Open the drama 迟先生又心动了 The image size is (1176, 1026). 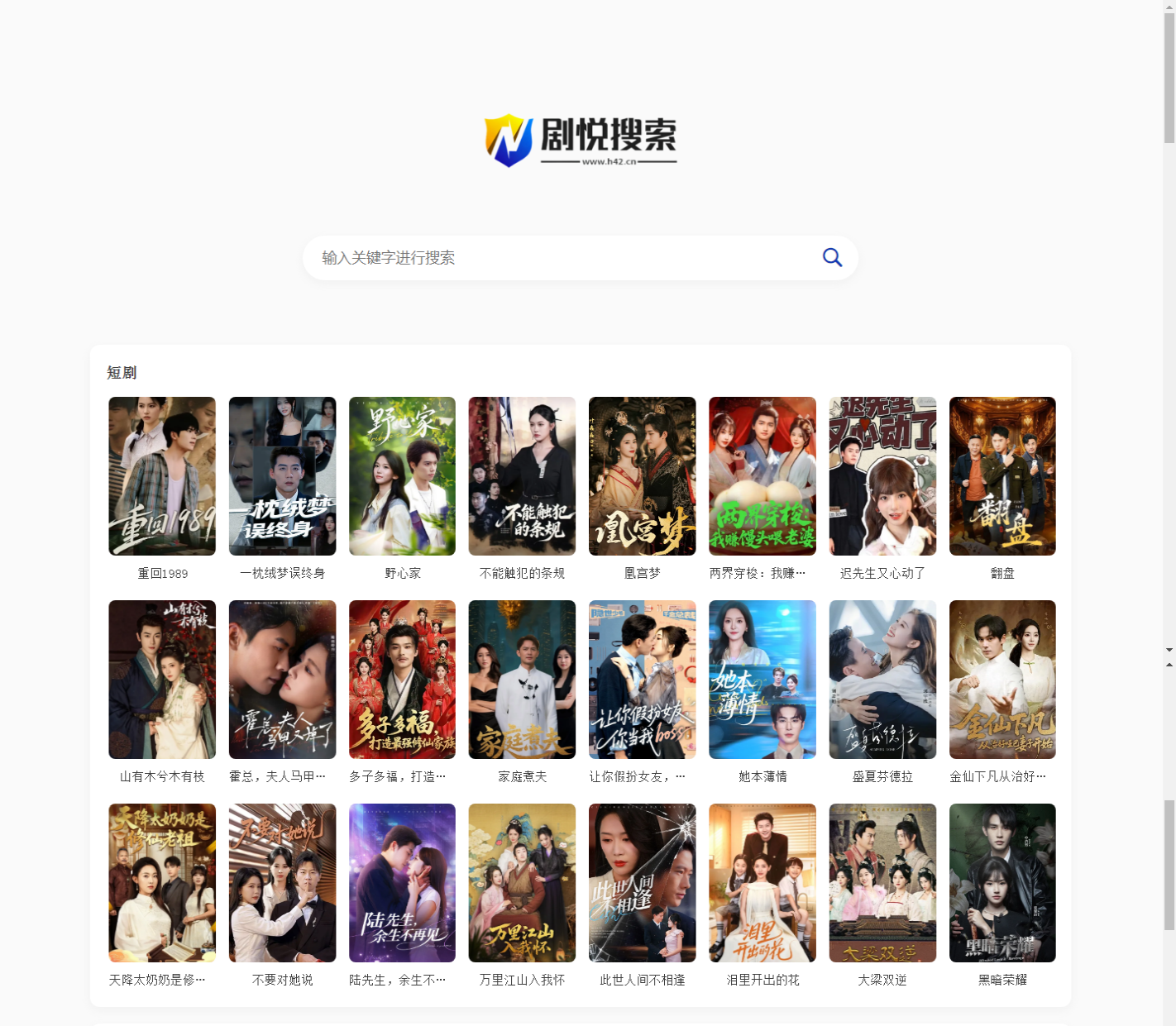[882, 476]
